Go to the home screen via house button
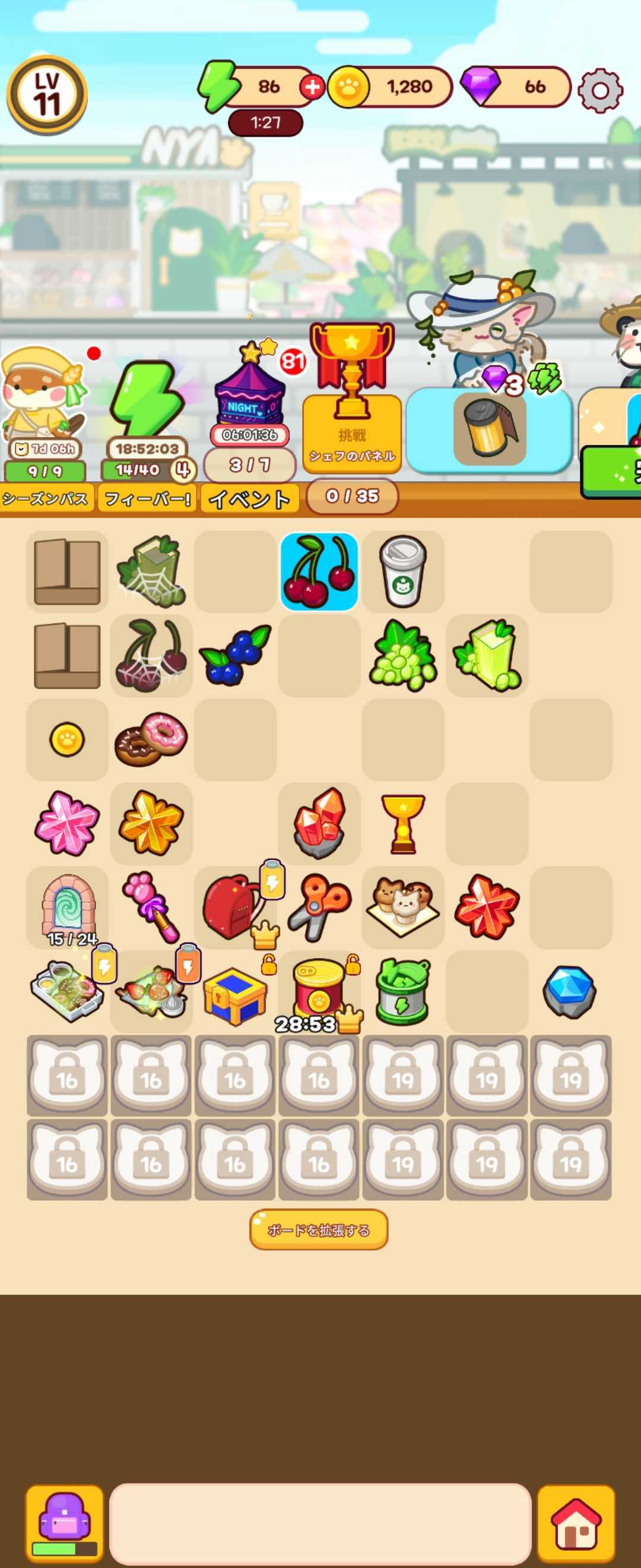Screen dimensions: 641x1568 [575, 1521]
